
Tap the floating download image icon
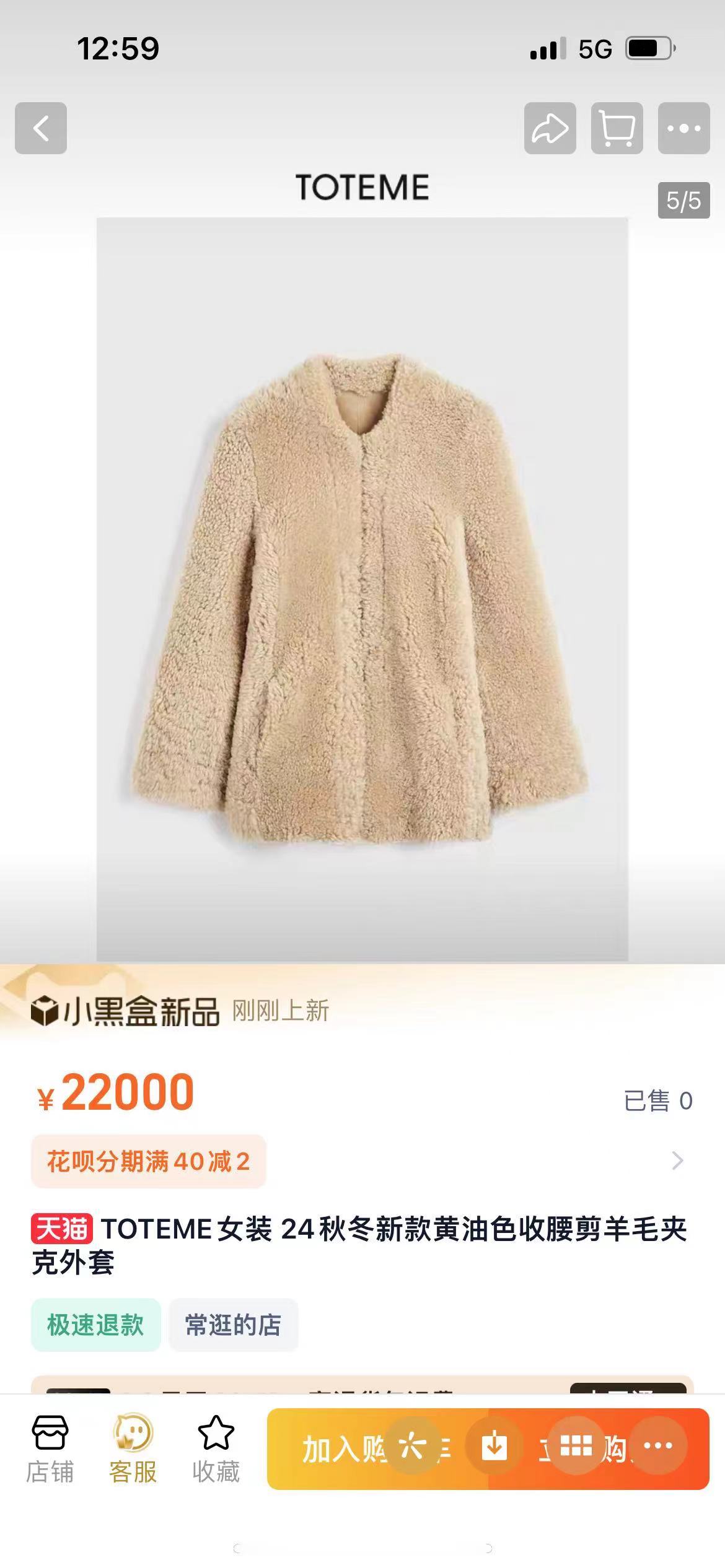(x=494, y=1447)
